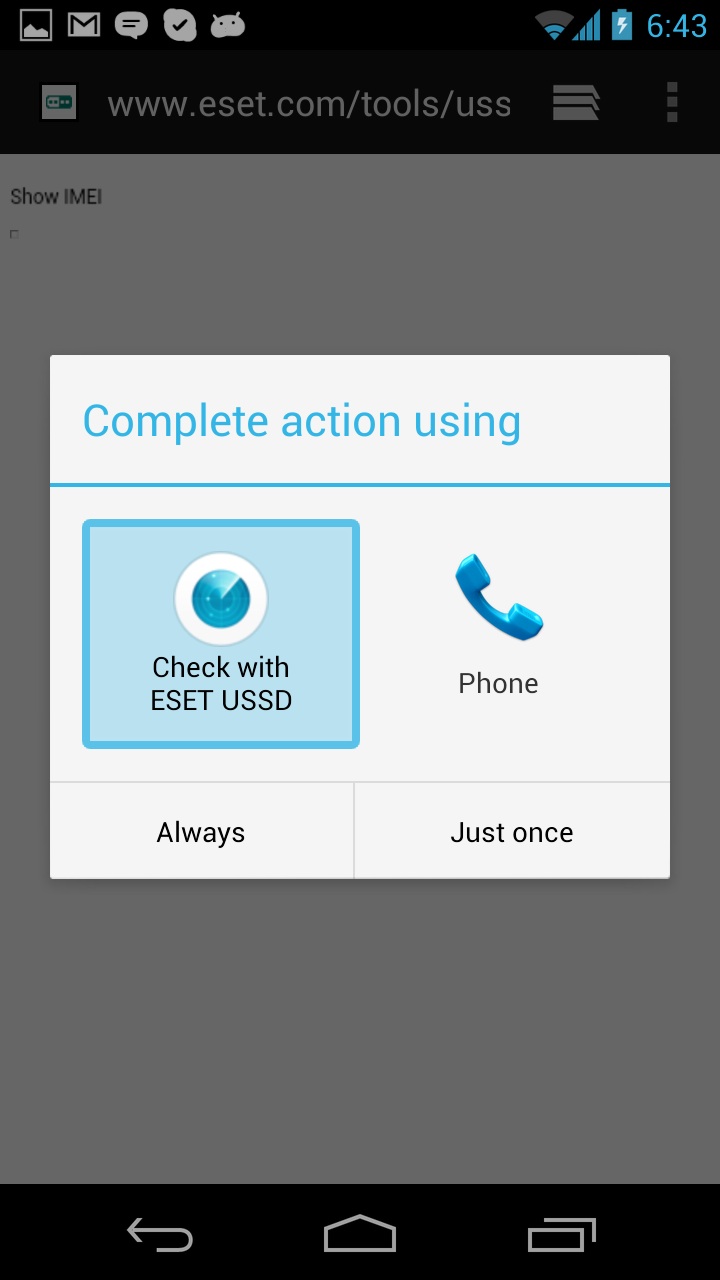Tap the www.eset.com address bar
Screen dimensions: 720x1280
309,103
